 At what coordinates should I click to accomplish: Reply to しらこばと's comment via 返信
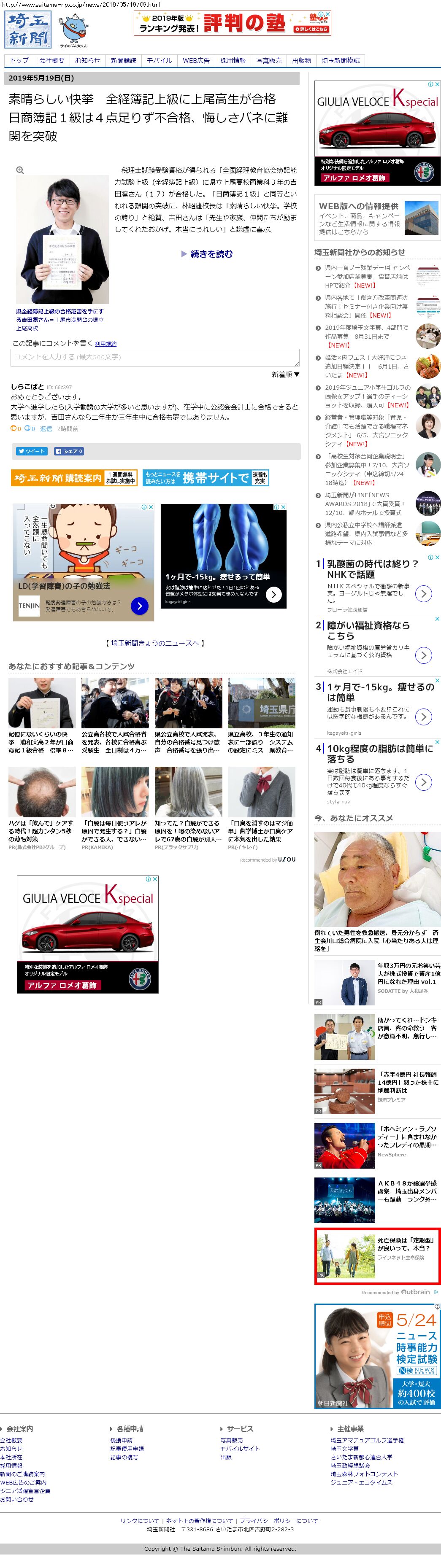[46, 428]
